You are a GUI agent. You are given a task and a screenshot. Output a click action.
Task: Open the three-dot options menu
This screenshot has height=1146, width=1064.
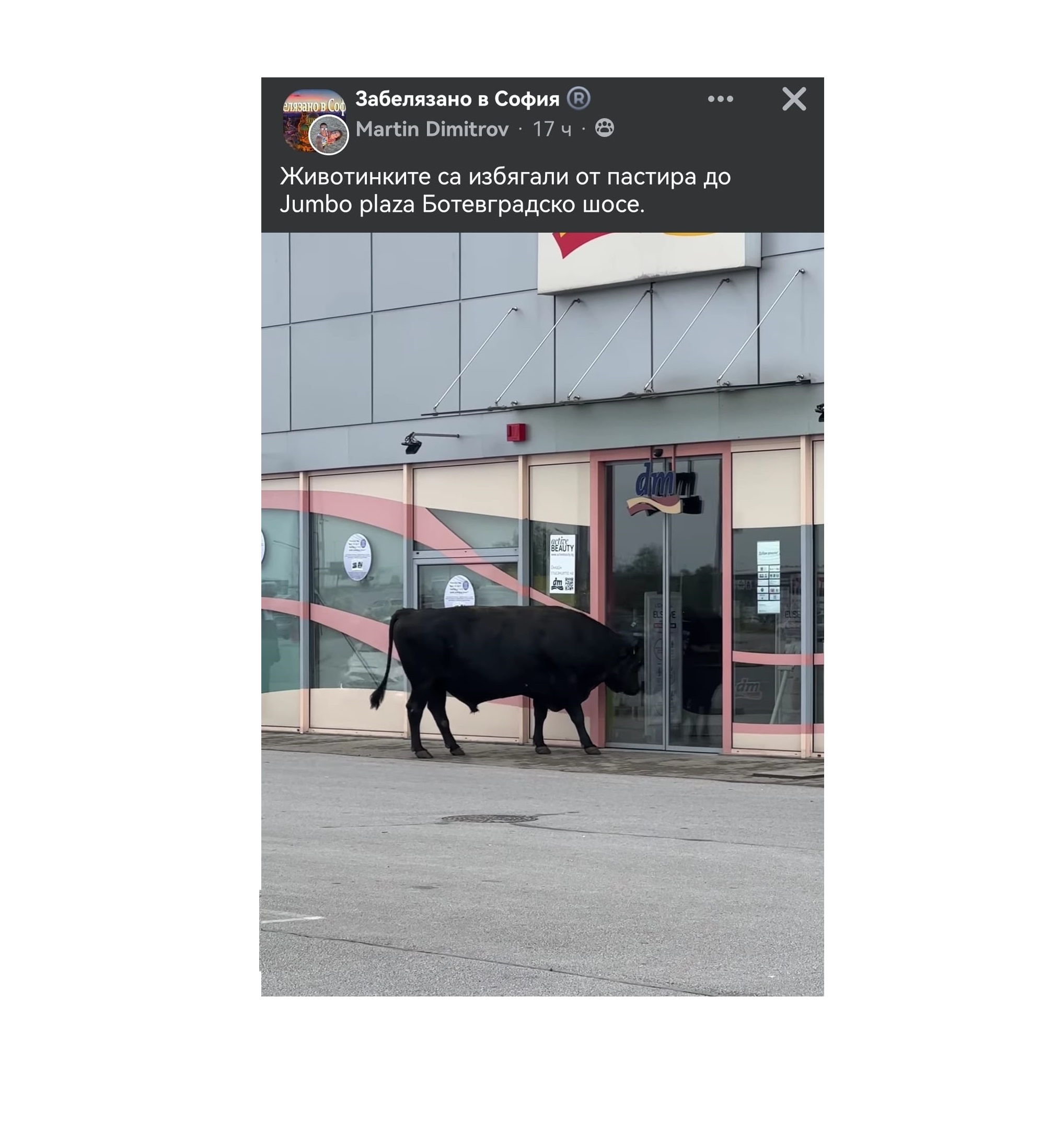coord(720,99)
